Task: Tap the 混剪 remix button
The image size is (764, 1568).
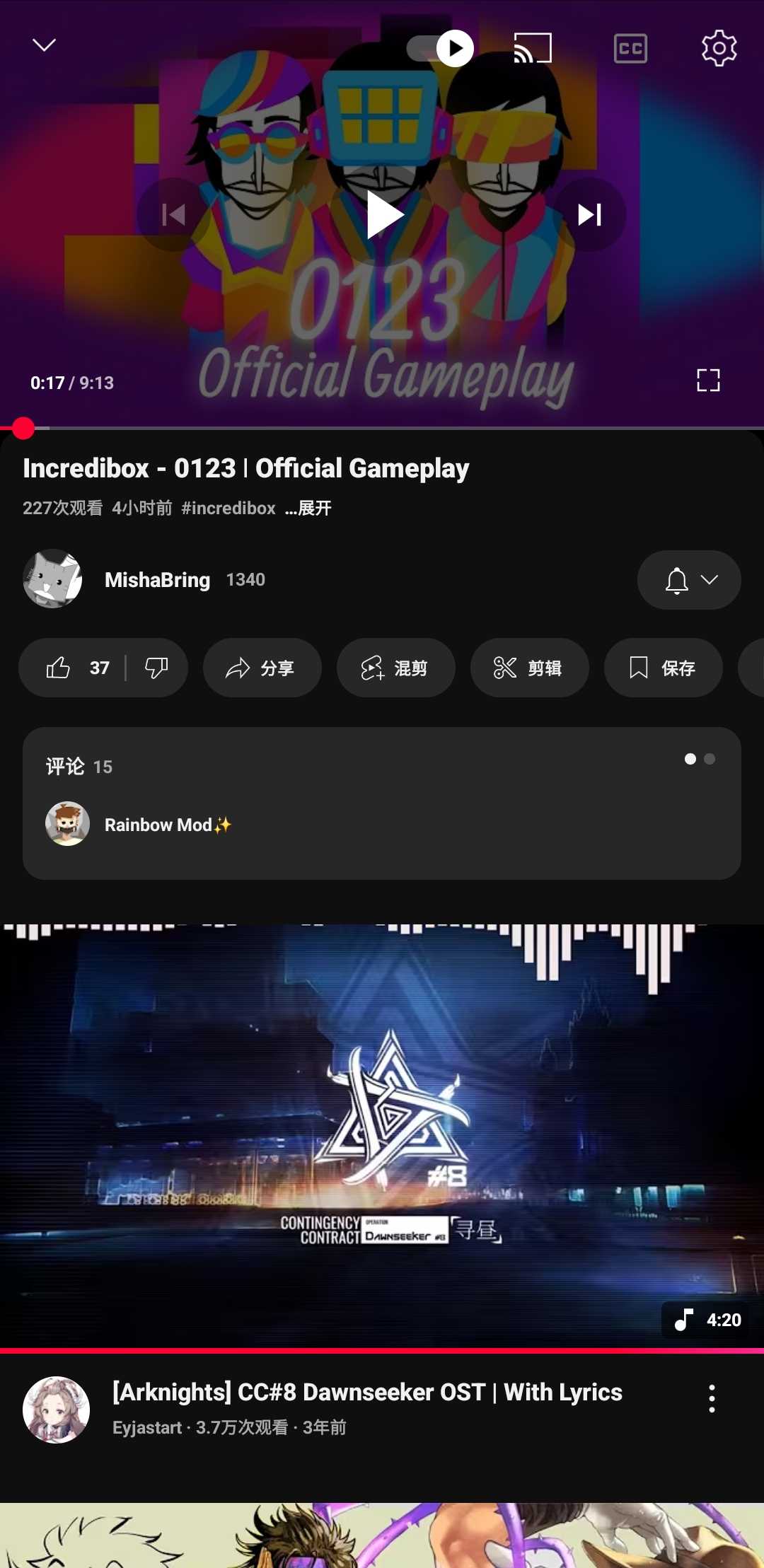Action: pyautogui.click(x=395, y=668)
